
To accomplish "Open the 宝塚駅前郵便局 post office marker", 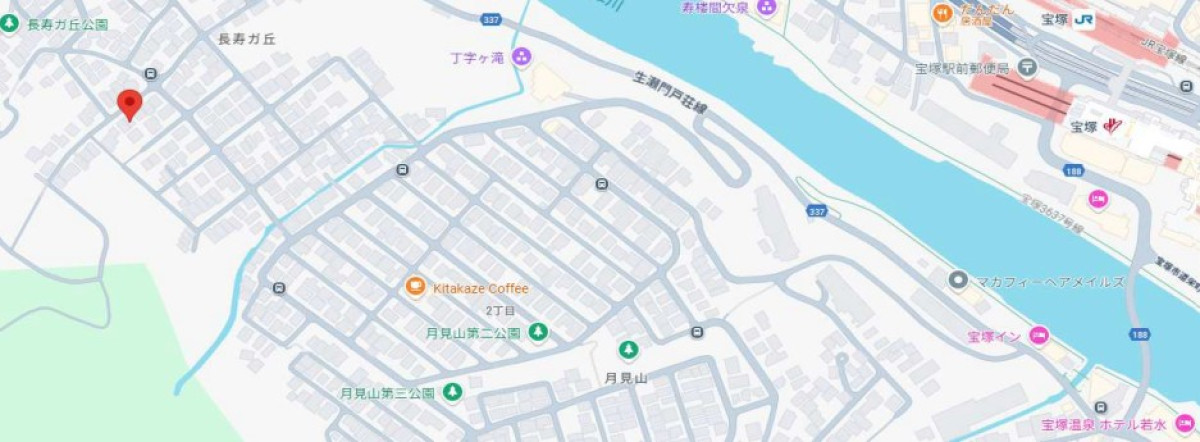I will [x=1028, y=68].
